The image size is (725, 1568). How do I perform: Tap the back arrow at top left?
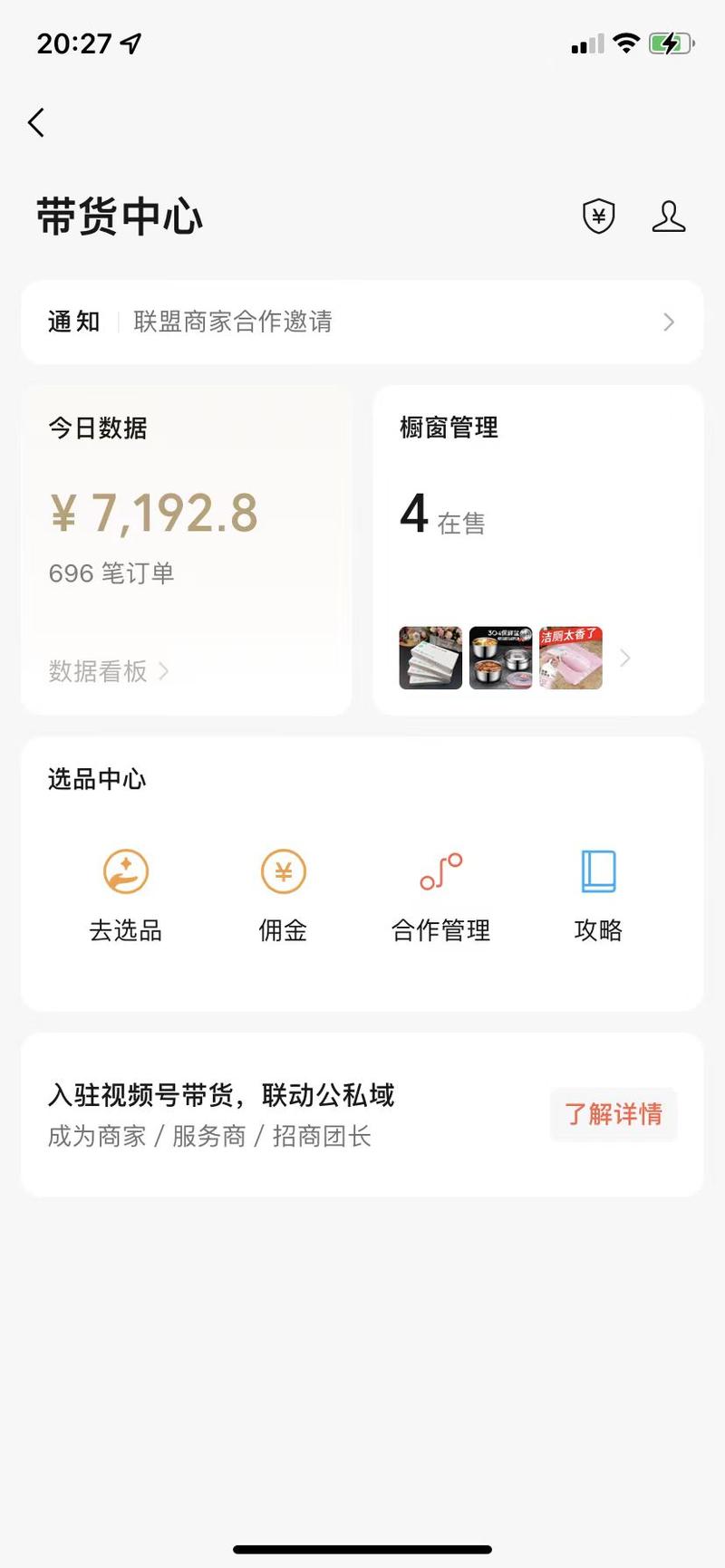point(36,121)
